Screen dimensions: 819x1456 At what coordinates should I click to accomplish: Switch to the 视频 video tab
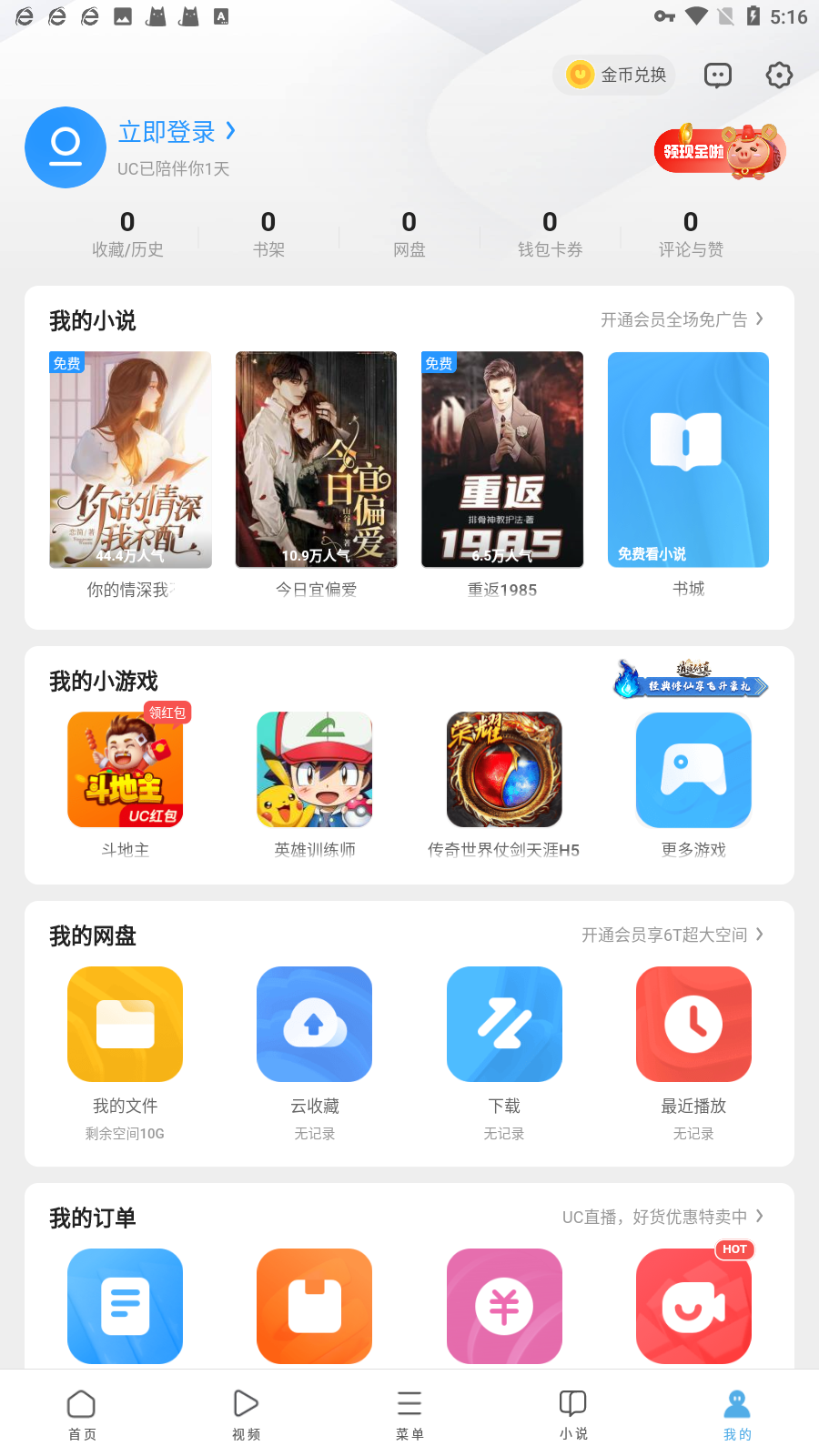point(246,1414)
